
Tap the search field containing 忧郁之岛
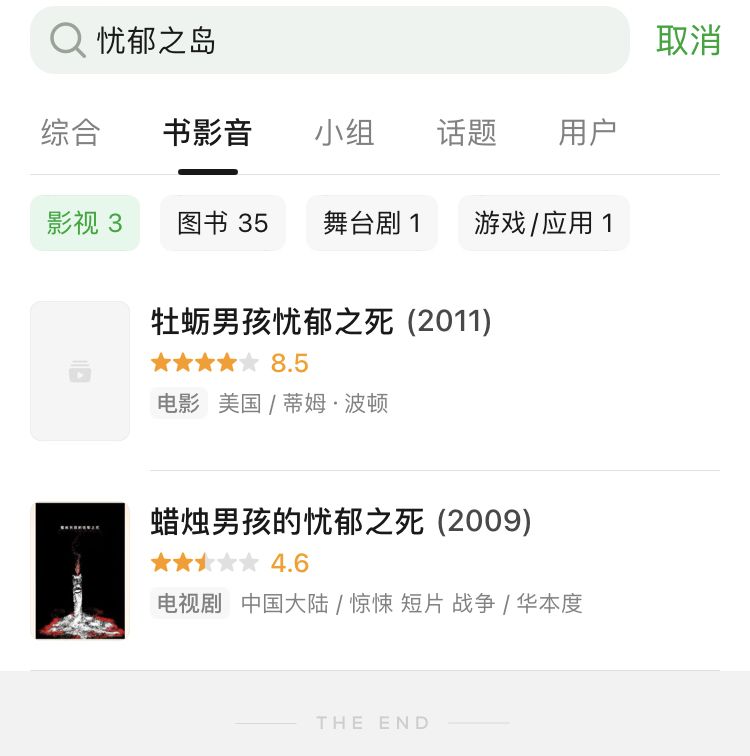(330, 40)
